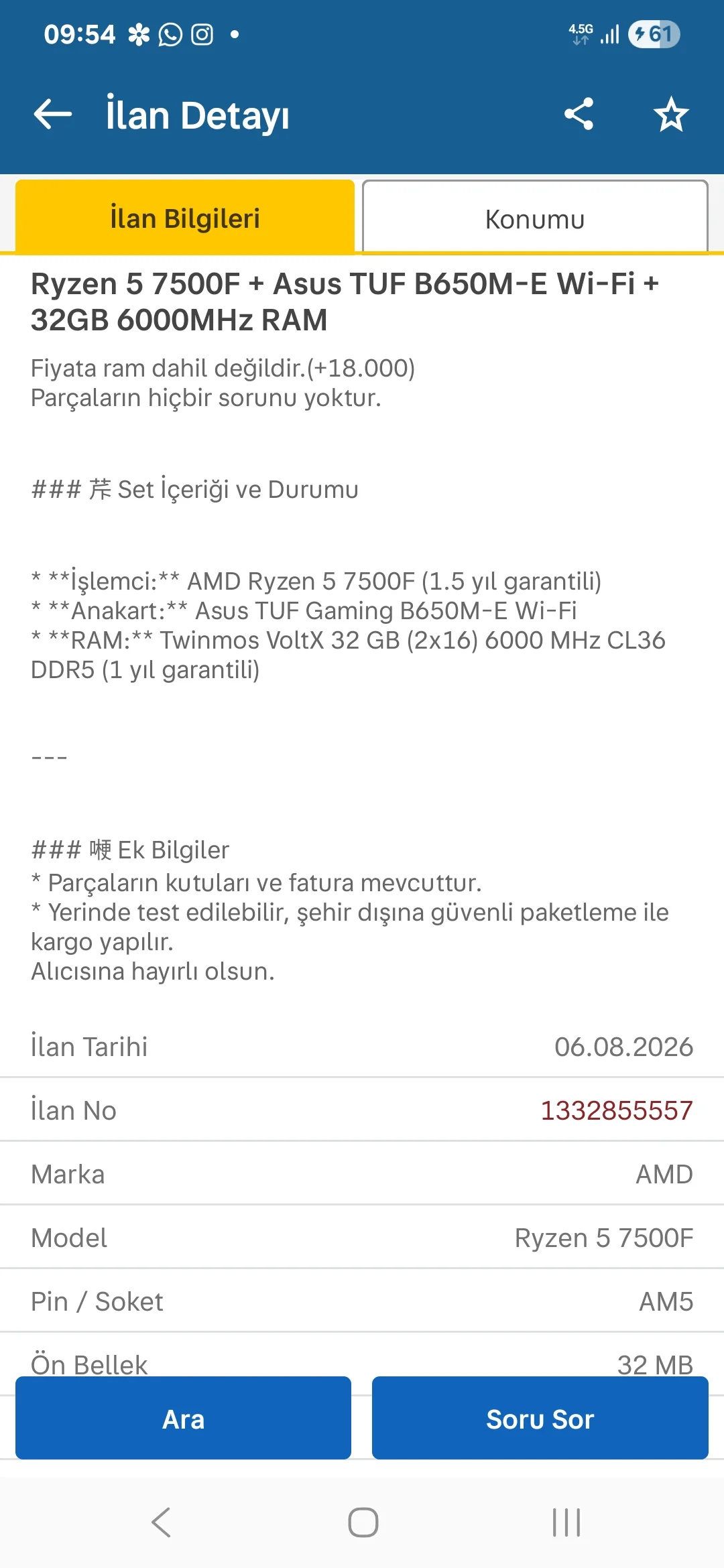
Task: Open recent apps from navigation bar
Action: [x=566, y=1522]
